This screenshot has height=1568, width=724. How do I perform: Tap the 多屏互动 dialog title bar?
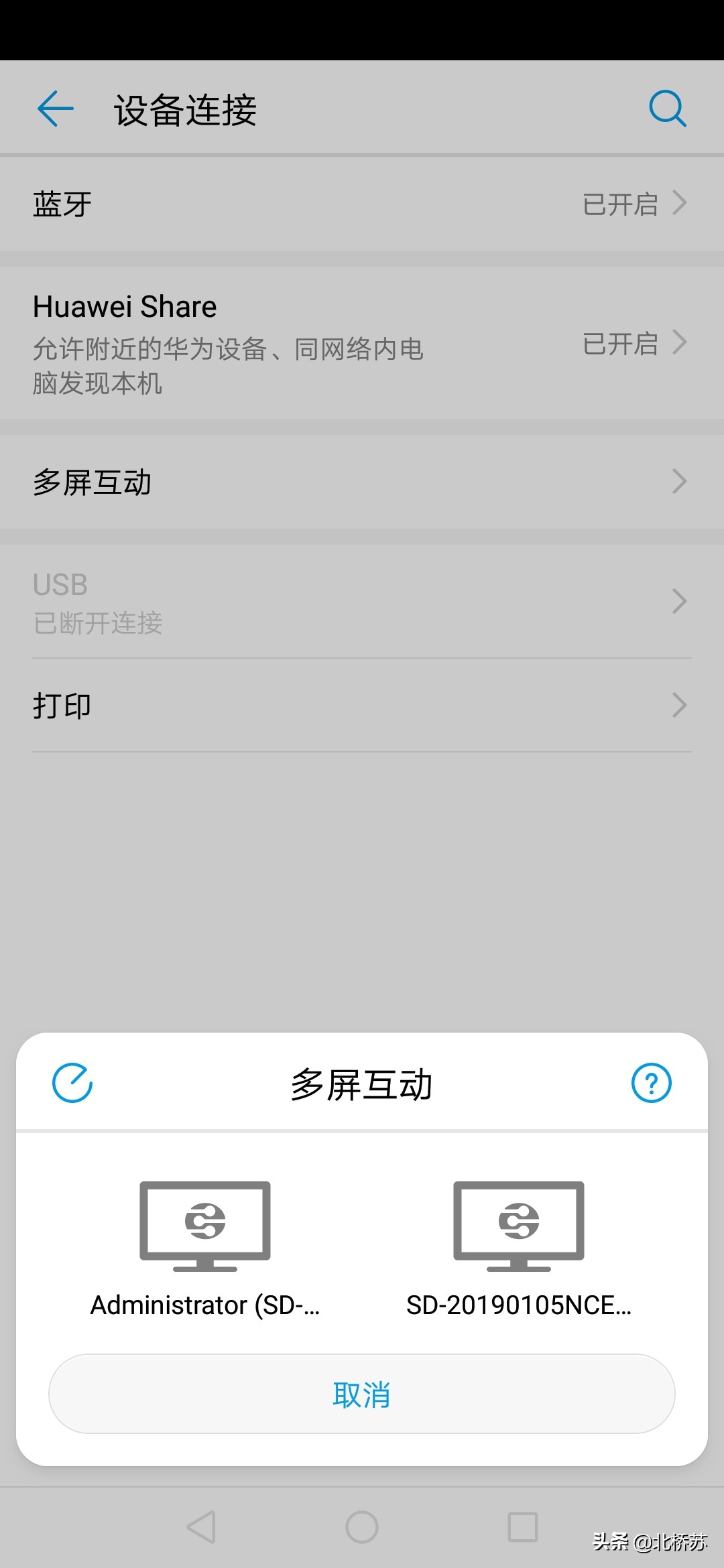pos(362,1082)
